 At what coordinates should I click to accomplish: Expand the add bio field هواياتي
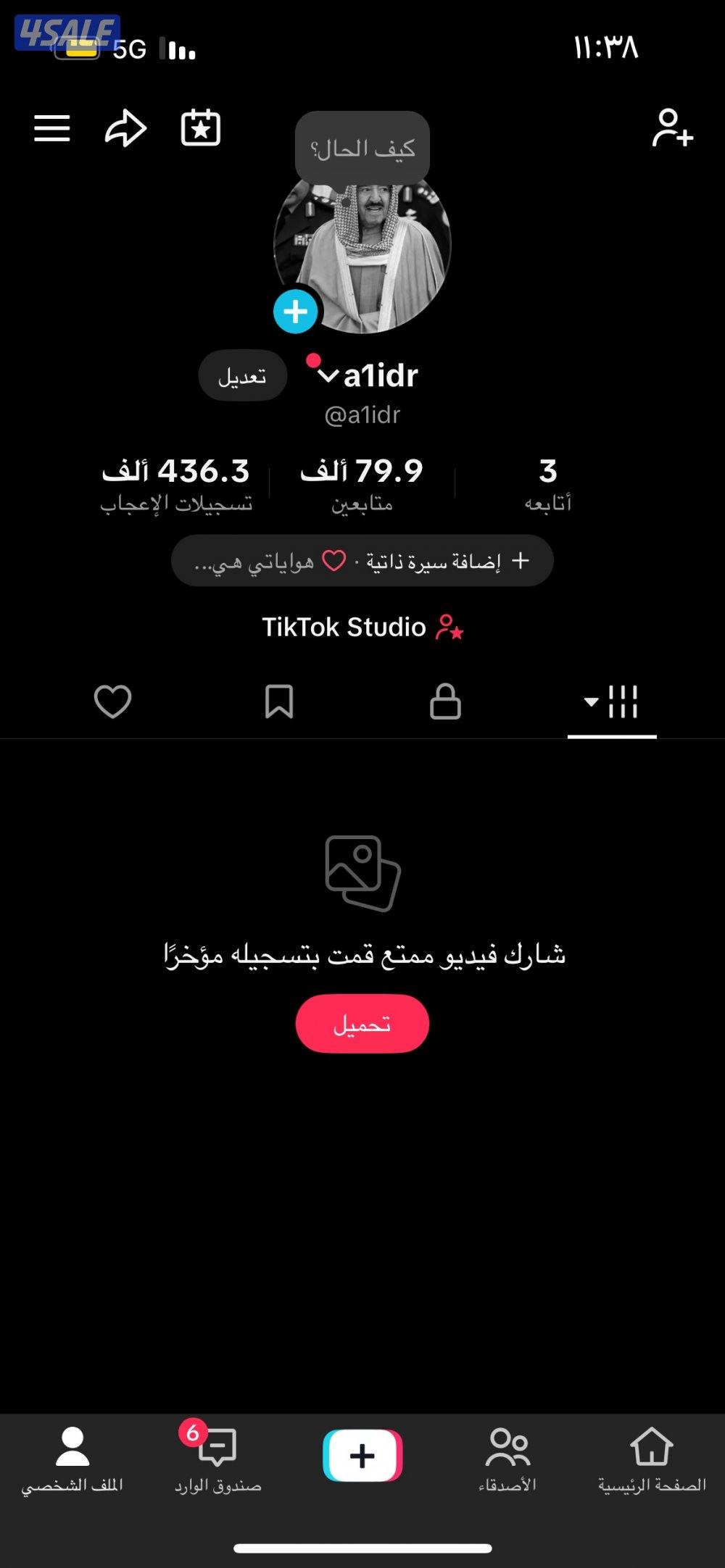[x=362, y=559]
